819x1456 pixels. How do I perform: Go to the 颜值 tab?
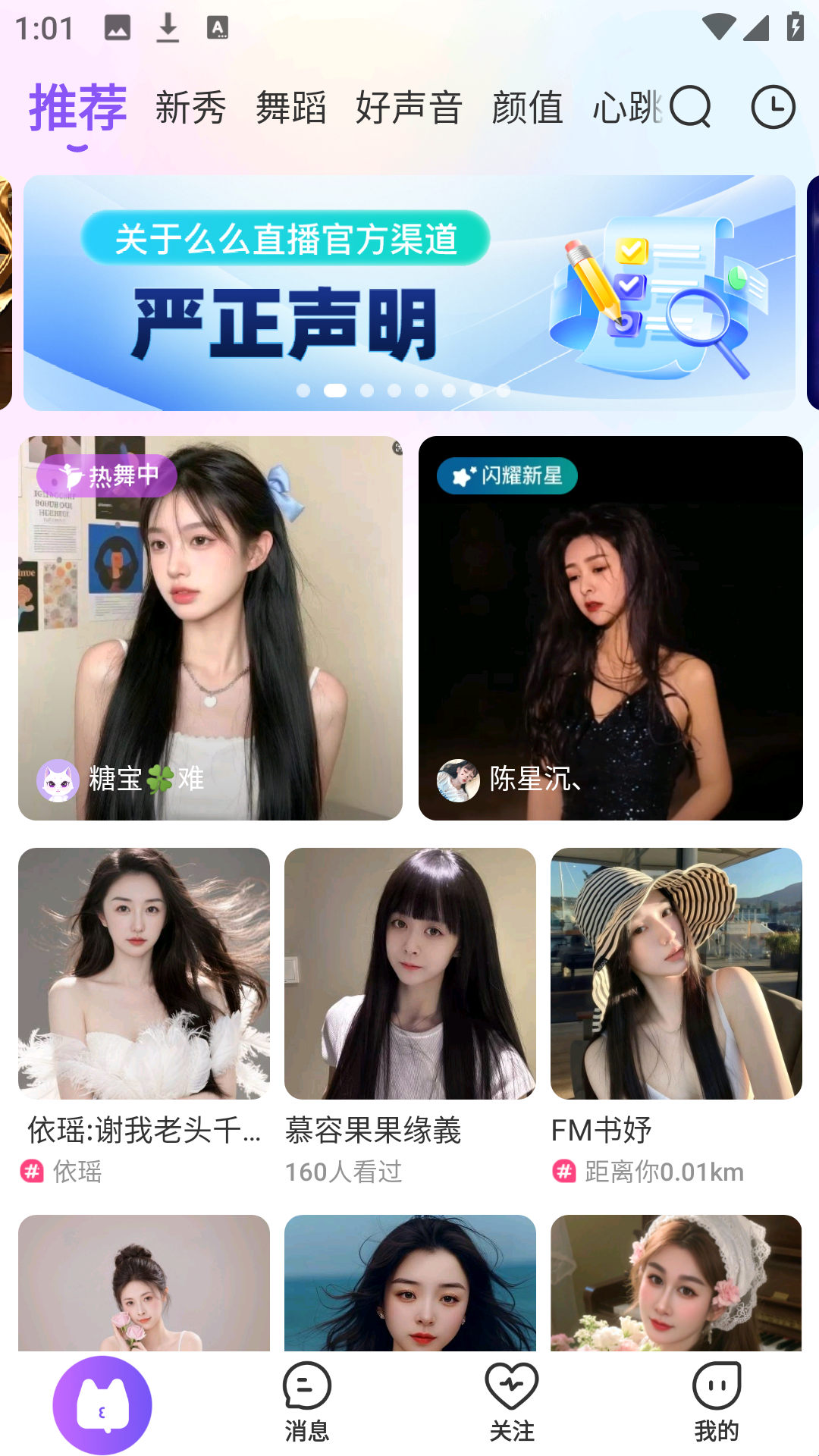(x=527, y=107)
